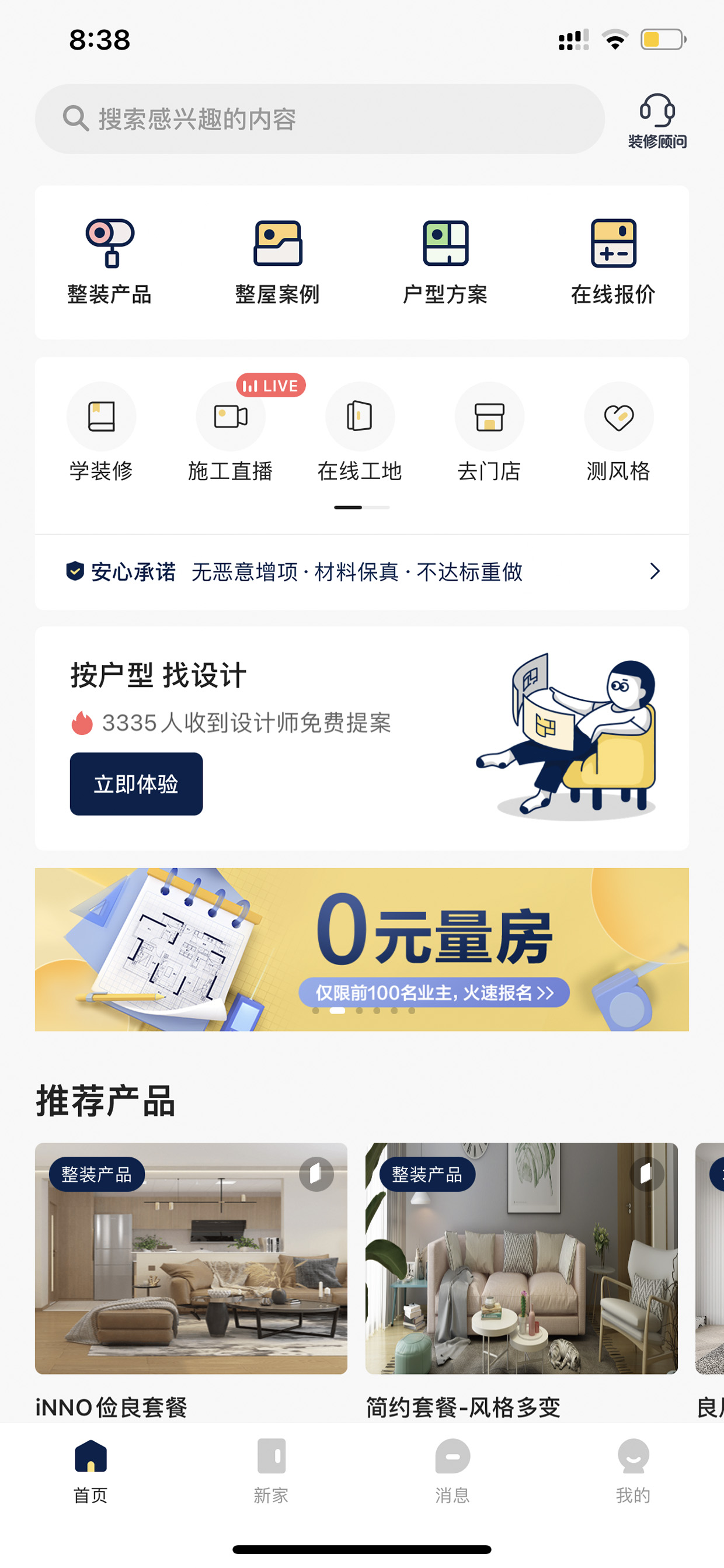Viewport: 724px width, 1568px height.
Task: Open 测风格 style test
Action: [x=619, y=432]
